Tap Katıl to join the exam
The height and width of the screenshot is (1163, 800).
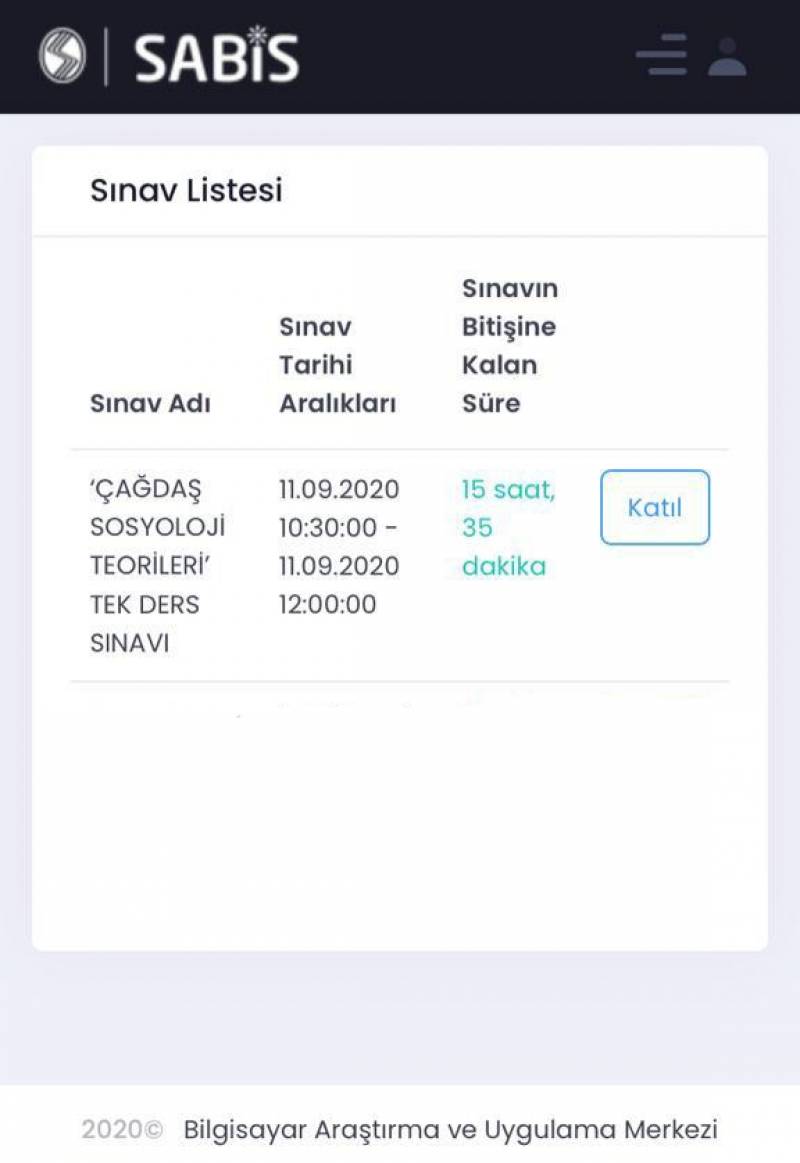pyautogui.click(x=655, y=507)
